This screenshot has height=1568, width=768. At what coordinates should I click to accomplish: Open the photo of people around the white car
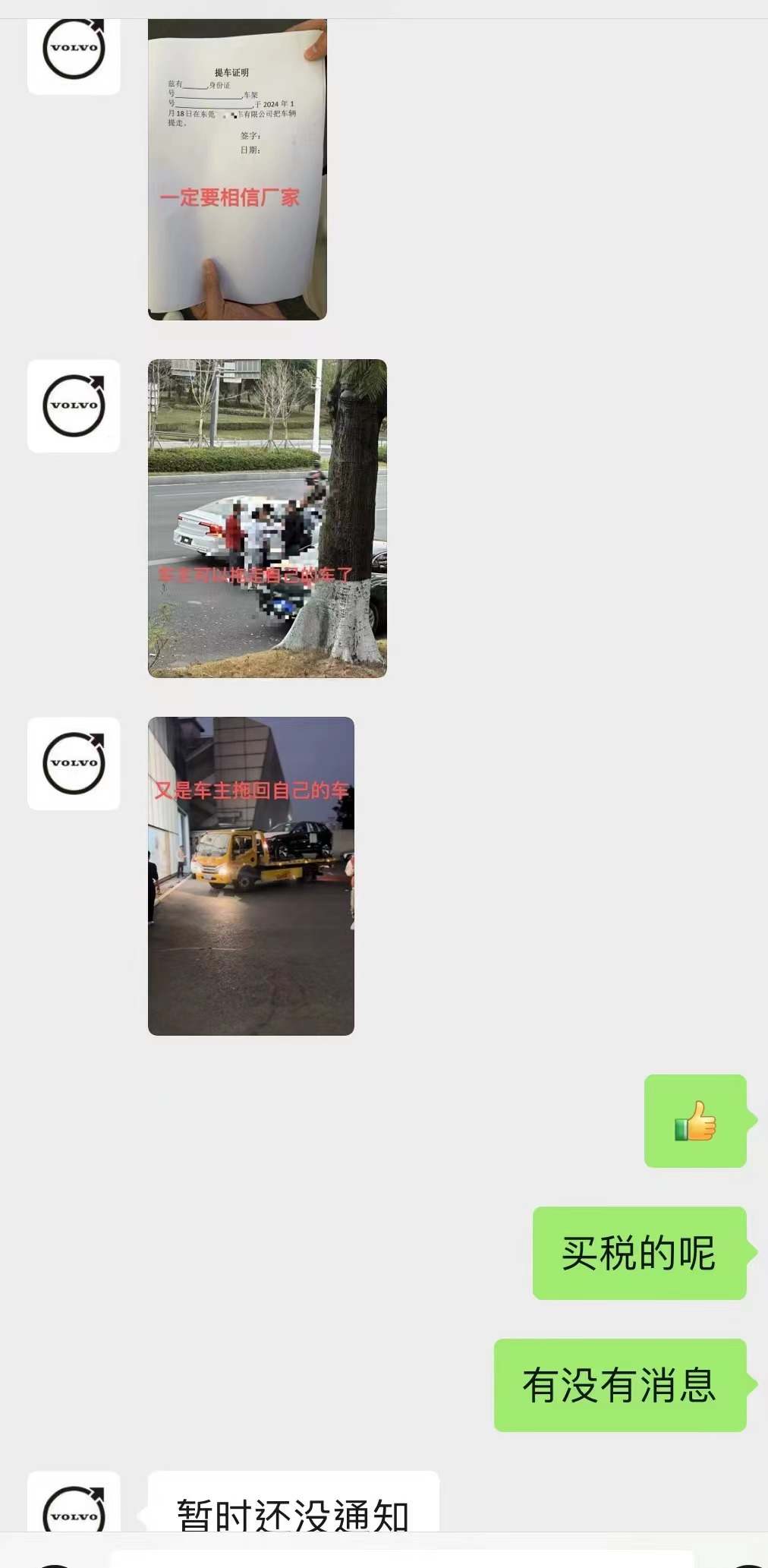tap(267, 518)
